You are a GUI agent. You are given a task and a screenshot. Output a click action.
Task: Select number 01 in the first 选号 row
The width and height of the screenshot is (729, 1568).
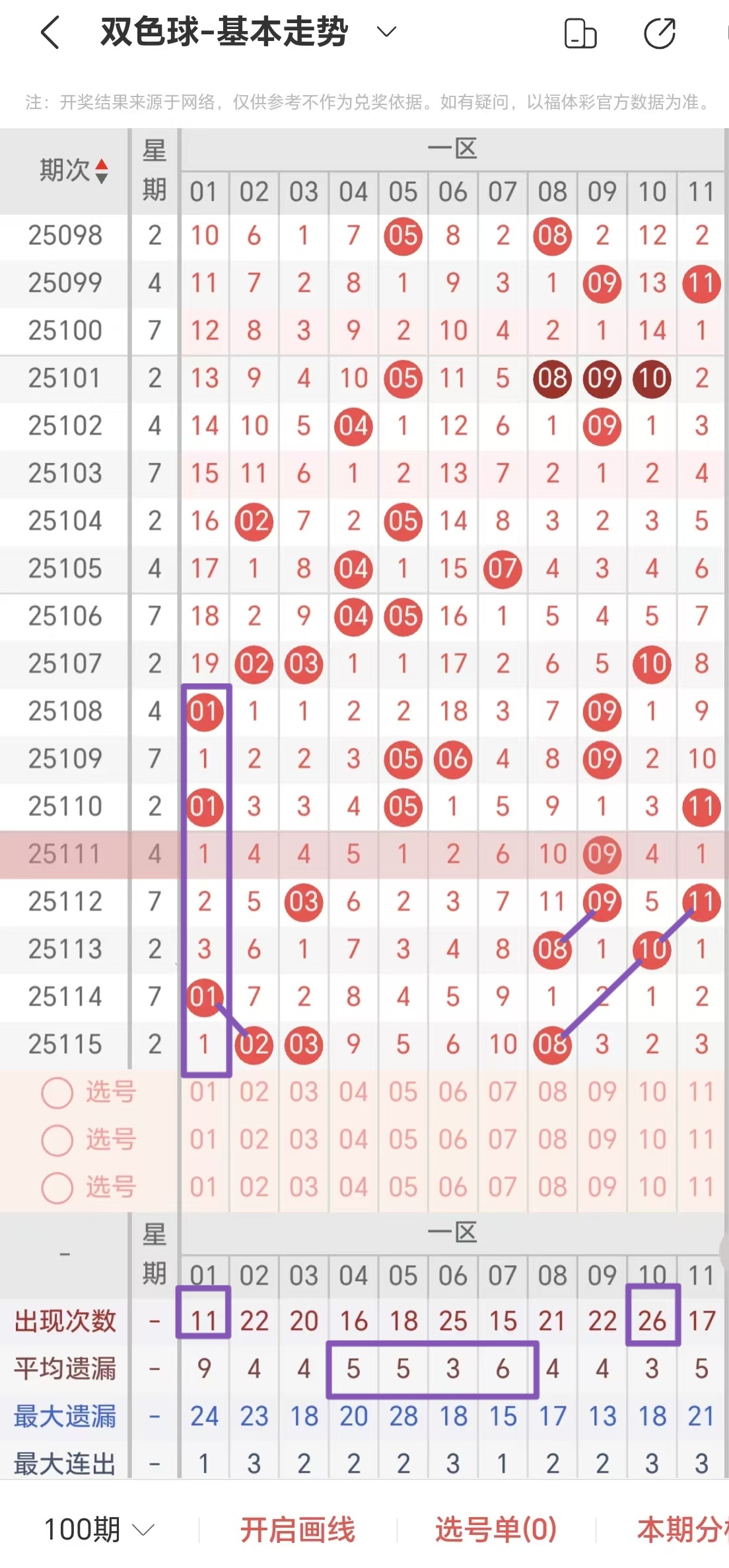[x=204, y=1092]
